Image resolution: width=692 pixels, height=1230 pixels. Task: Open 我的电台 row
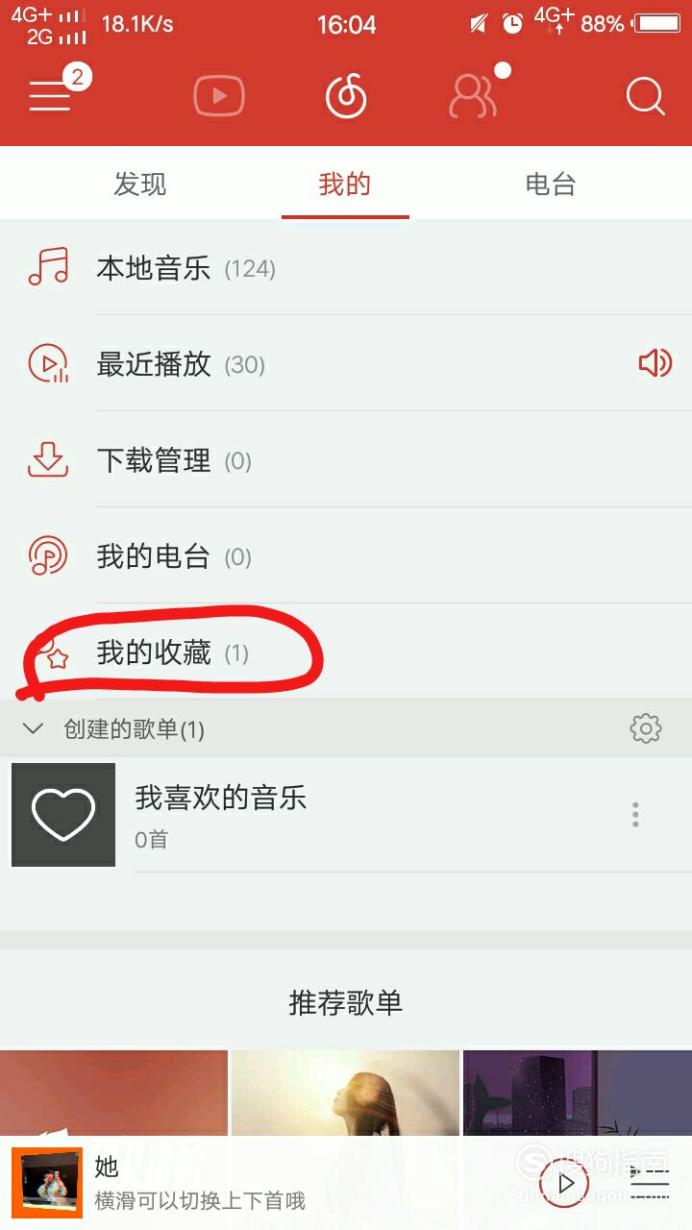click(x=346, y=556)
